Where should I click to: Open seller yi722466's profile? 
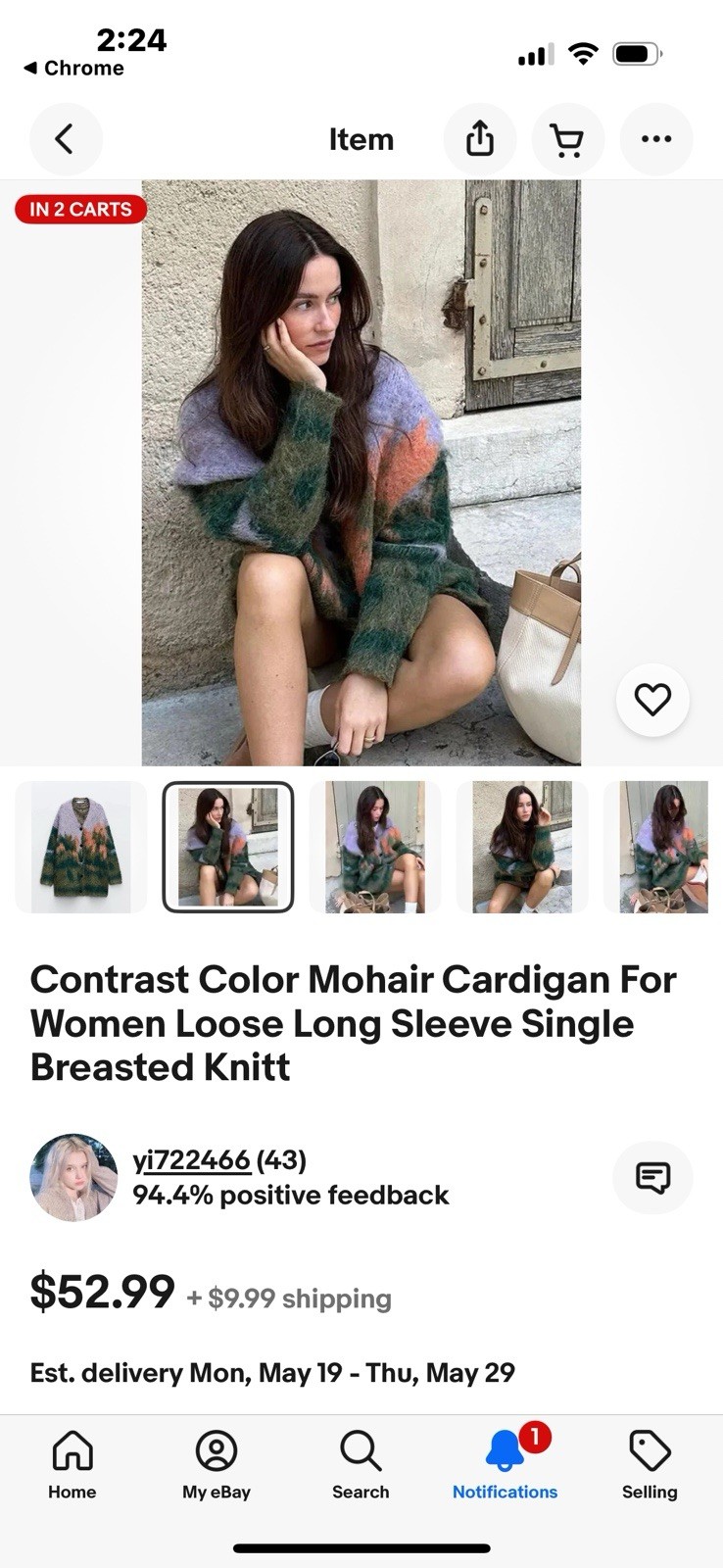tap(192, 1160)
